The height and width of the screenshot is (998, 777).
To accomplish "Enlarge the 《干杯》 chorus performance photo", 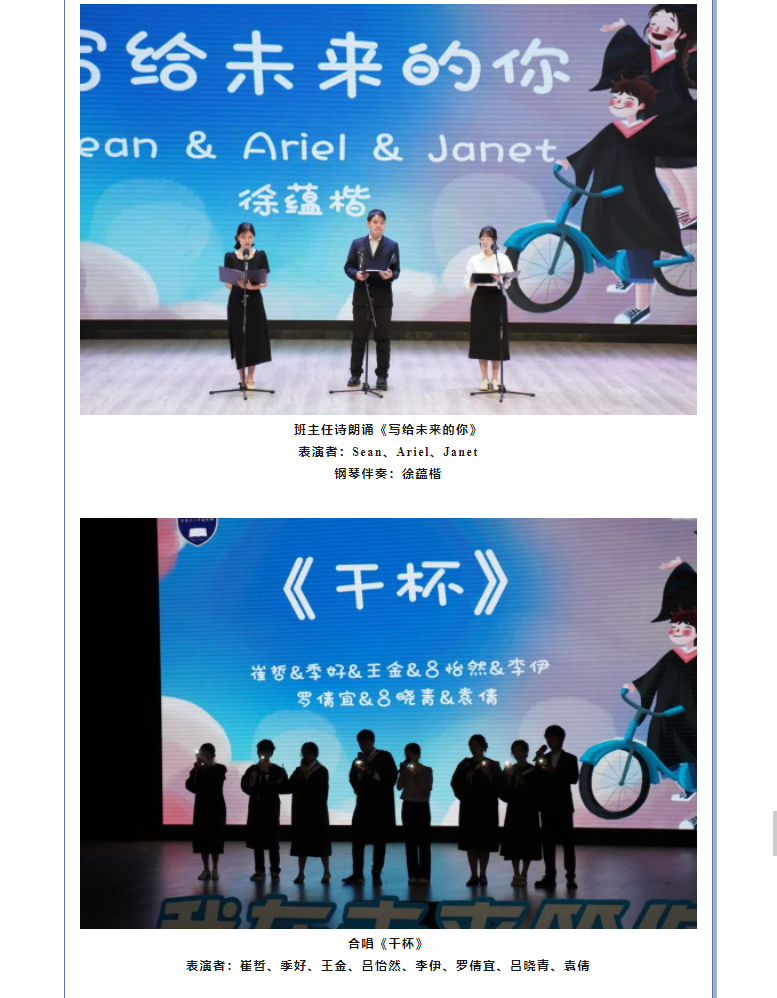I will point(388,722).
